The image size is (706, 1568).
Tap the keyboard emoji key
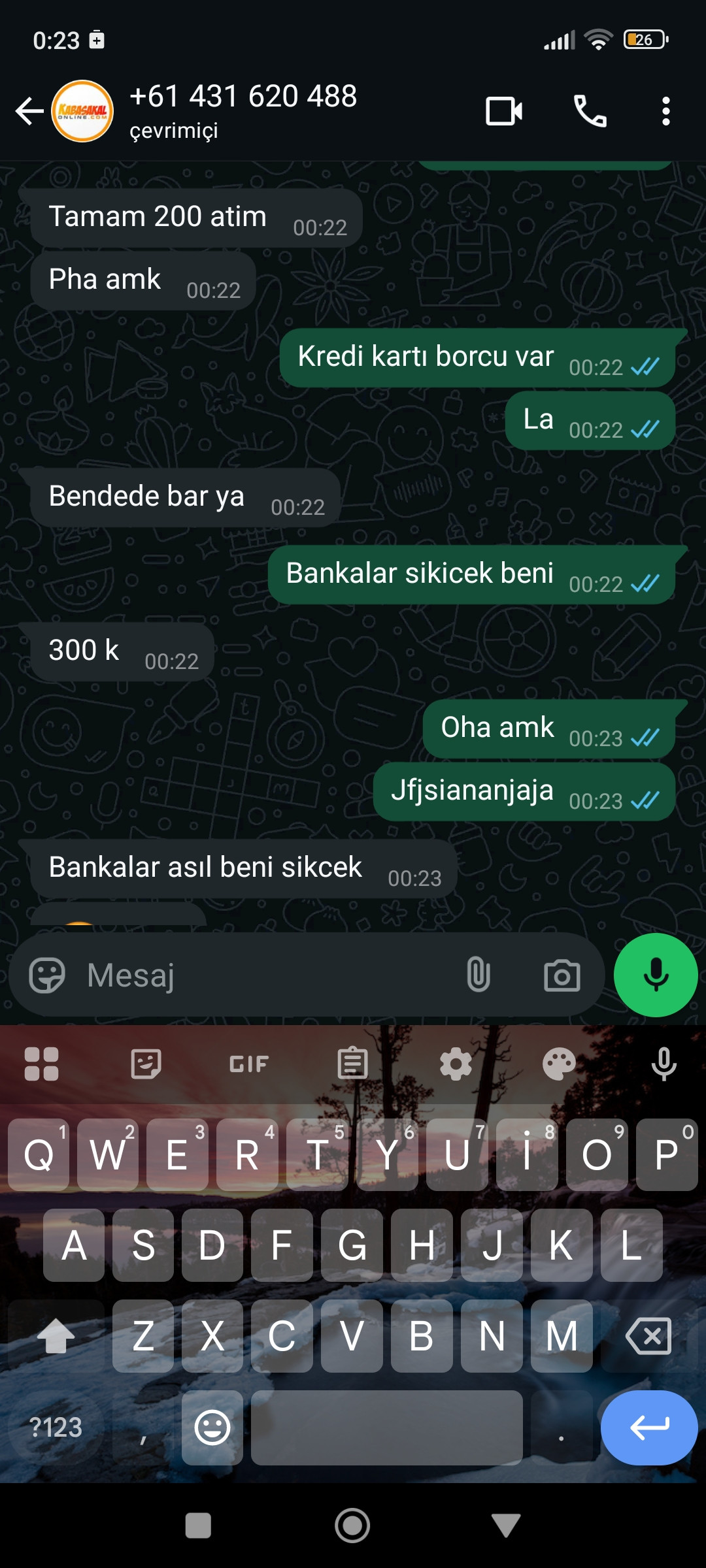[x=212, y=1428]
